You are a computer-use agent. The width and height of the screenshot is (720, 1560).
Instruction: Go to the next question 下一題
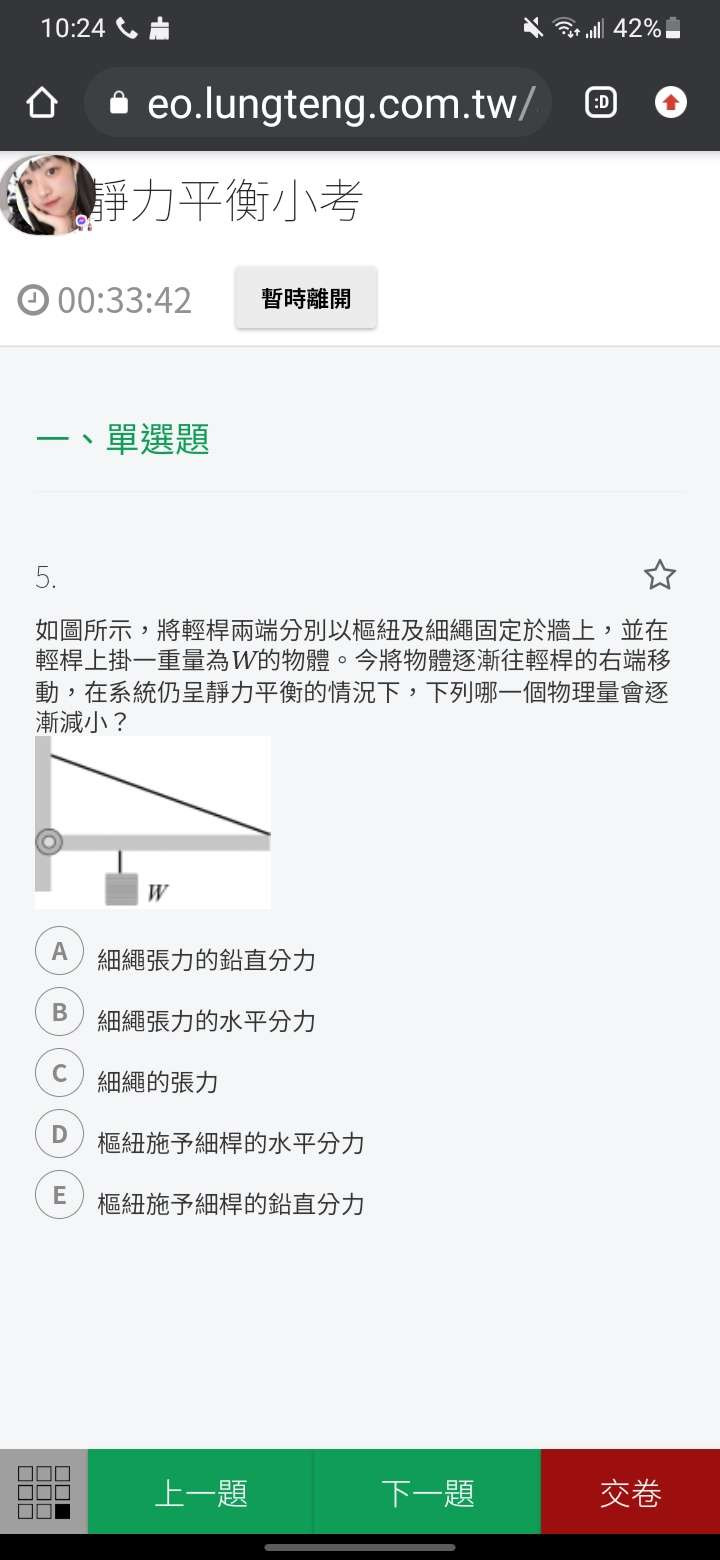point(427,1492)
